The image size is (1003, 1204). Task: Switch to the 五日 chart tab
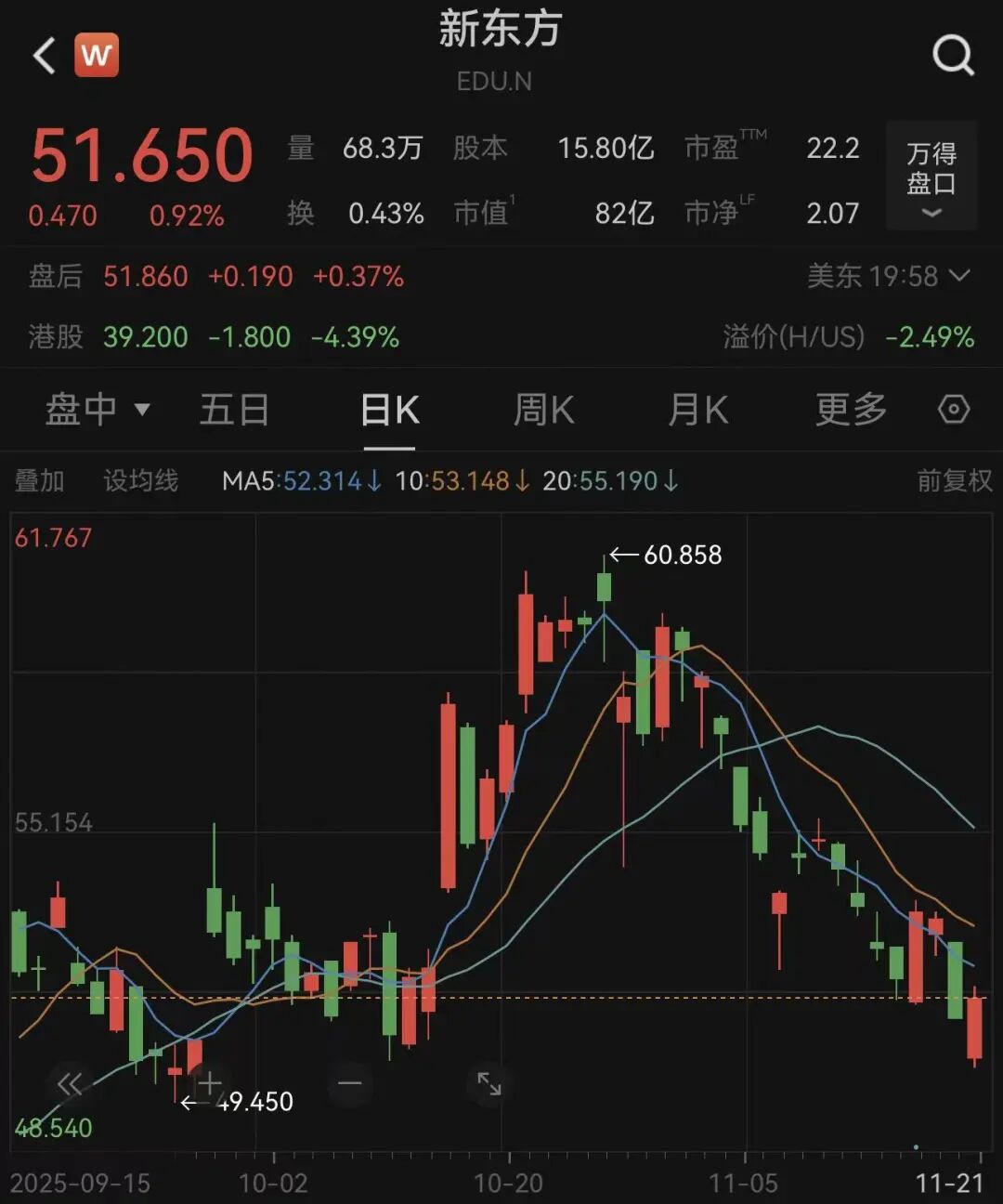234,410
